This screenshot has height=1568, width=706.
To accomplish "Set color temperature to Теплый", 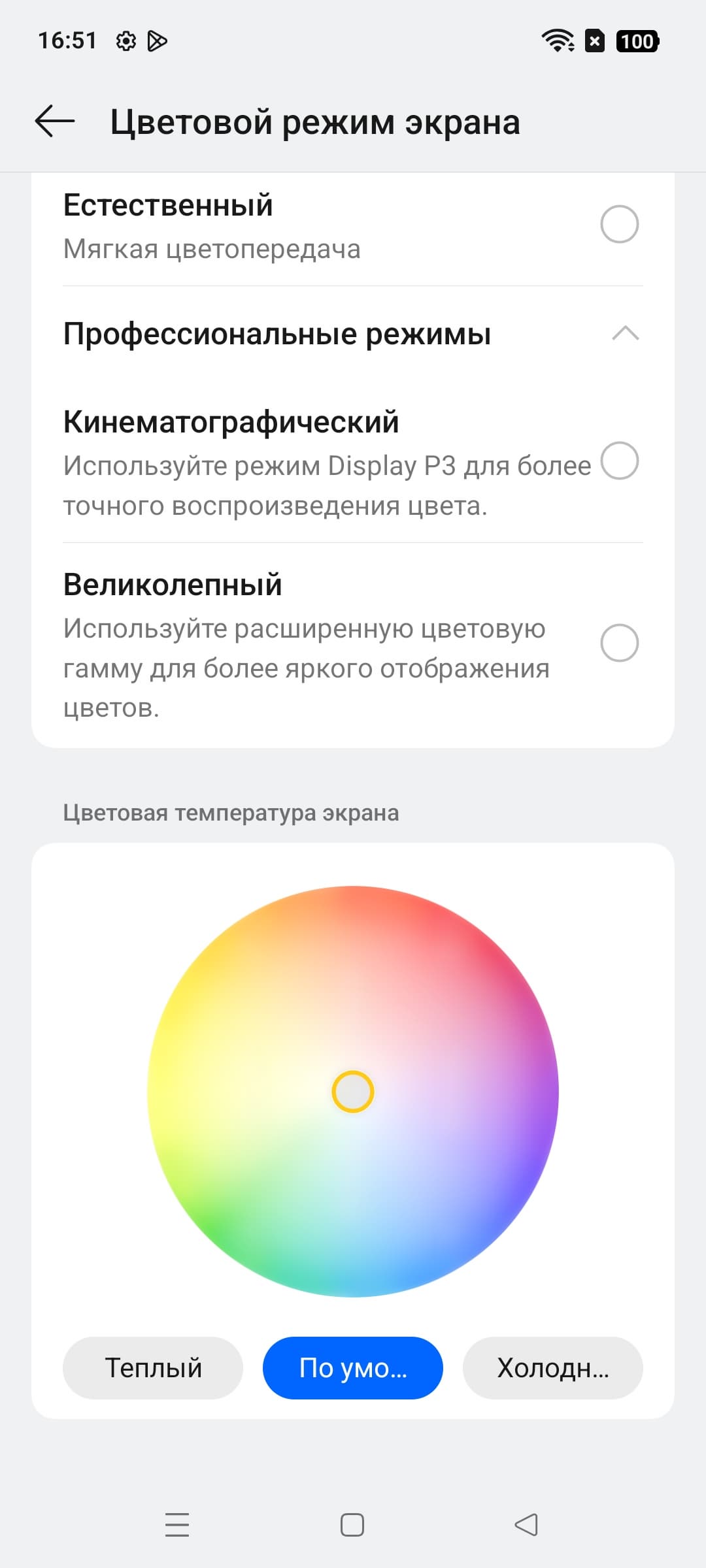I will [x=153, y=1368].
